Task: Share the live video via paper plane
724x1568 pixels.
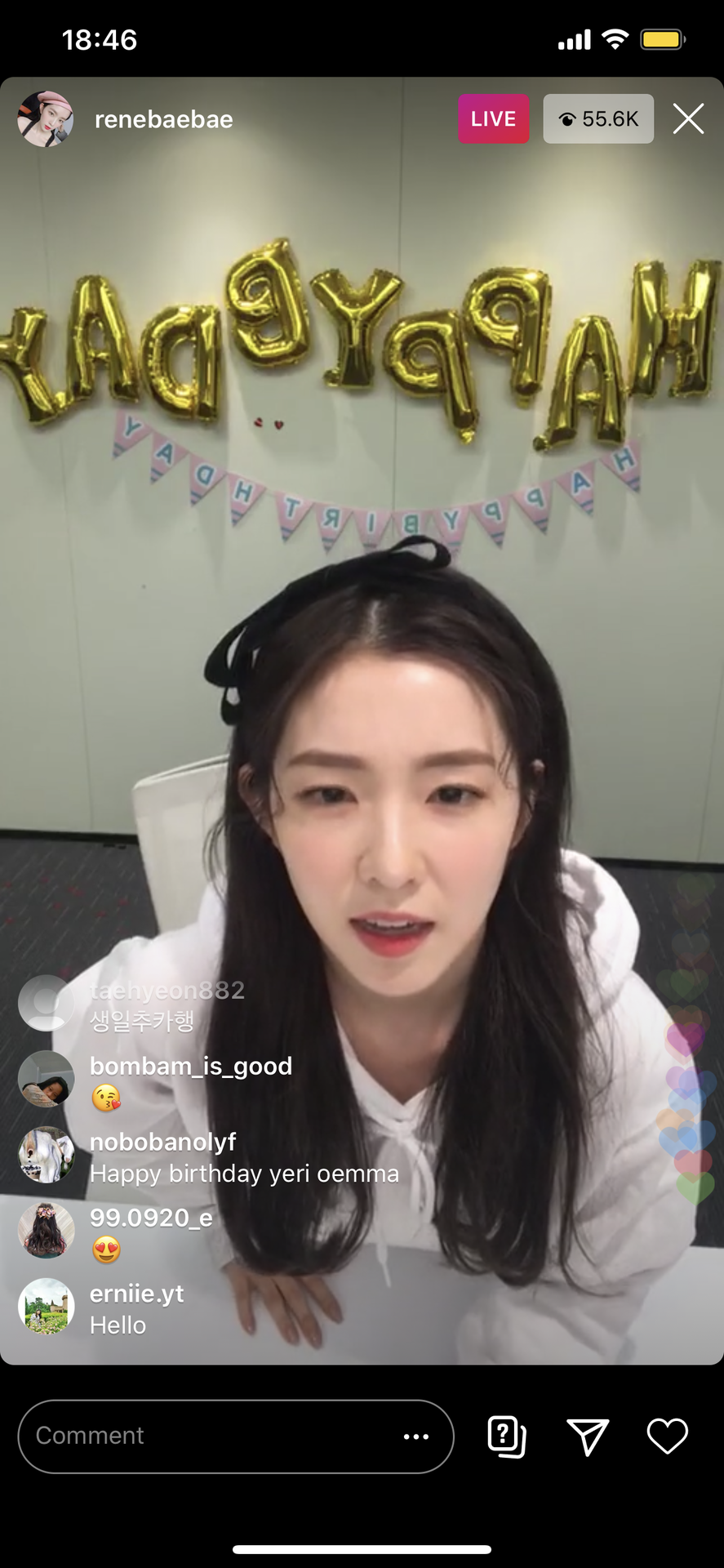Action: point(588,1436)
